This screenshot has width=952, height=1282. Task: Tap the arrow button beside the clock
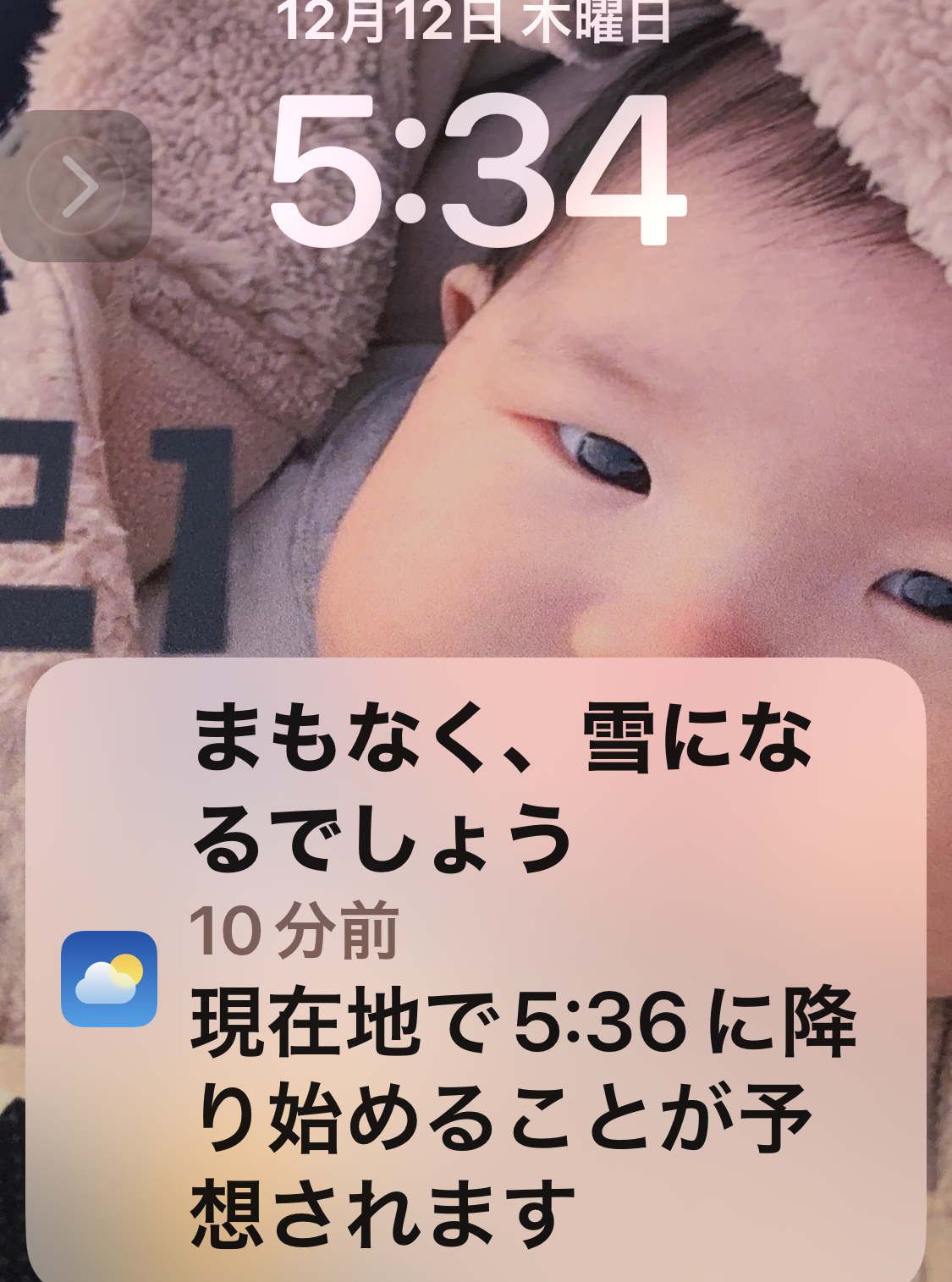coord(77,187)
